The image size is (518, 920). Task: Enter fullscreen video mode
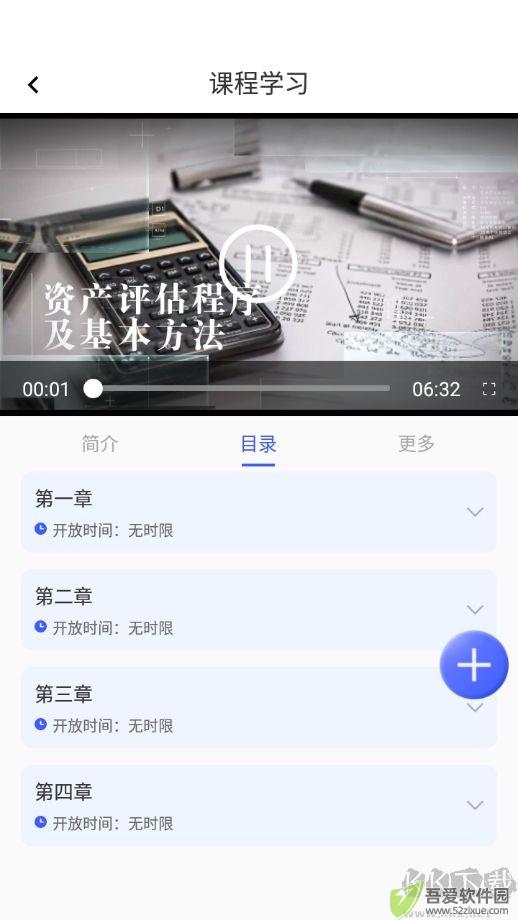tap(489, 388)
